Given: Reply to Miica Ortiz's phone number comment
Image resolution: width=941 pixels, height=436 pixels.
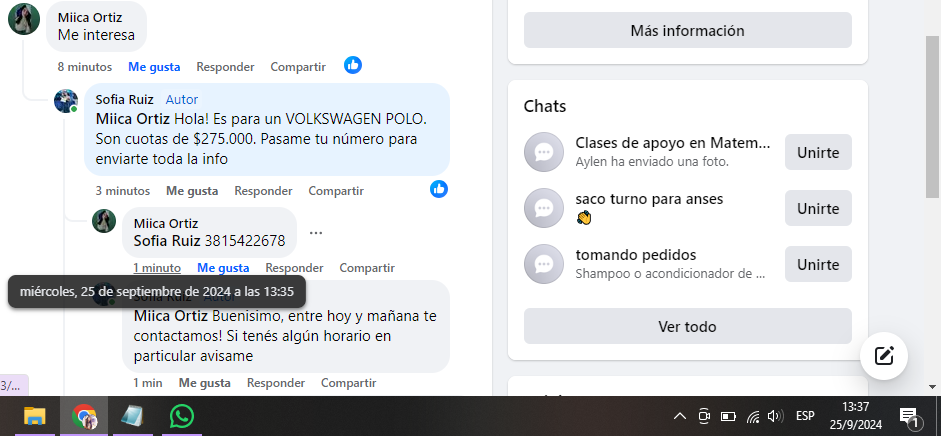Looking at the screenshot, I should [294, 267].
